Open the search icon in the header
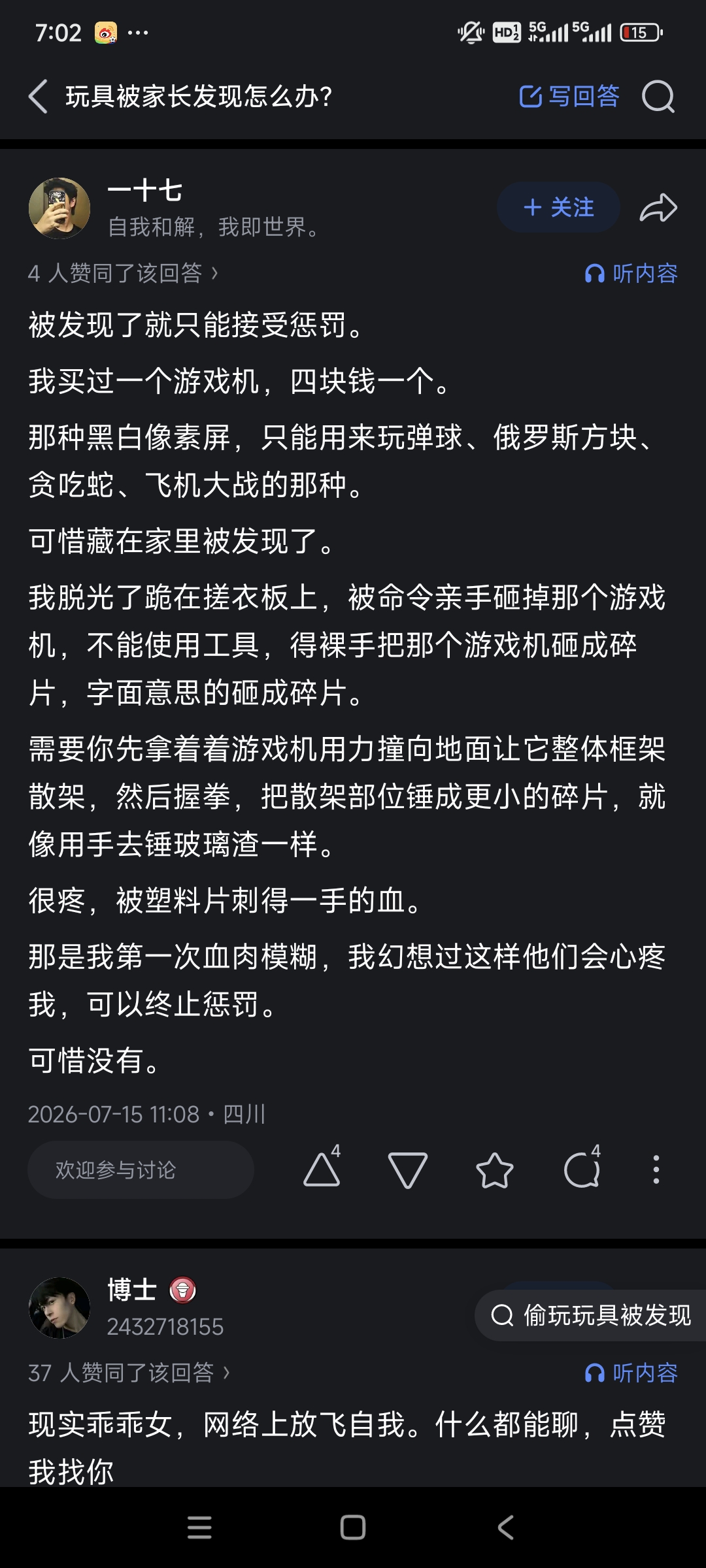 pyautogui.click(x=658, y=97)
